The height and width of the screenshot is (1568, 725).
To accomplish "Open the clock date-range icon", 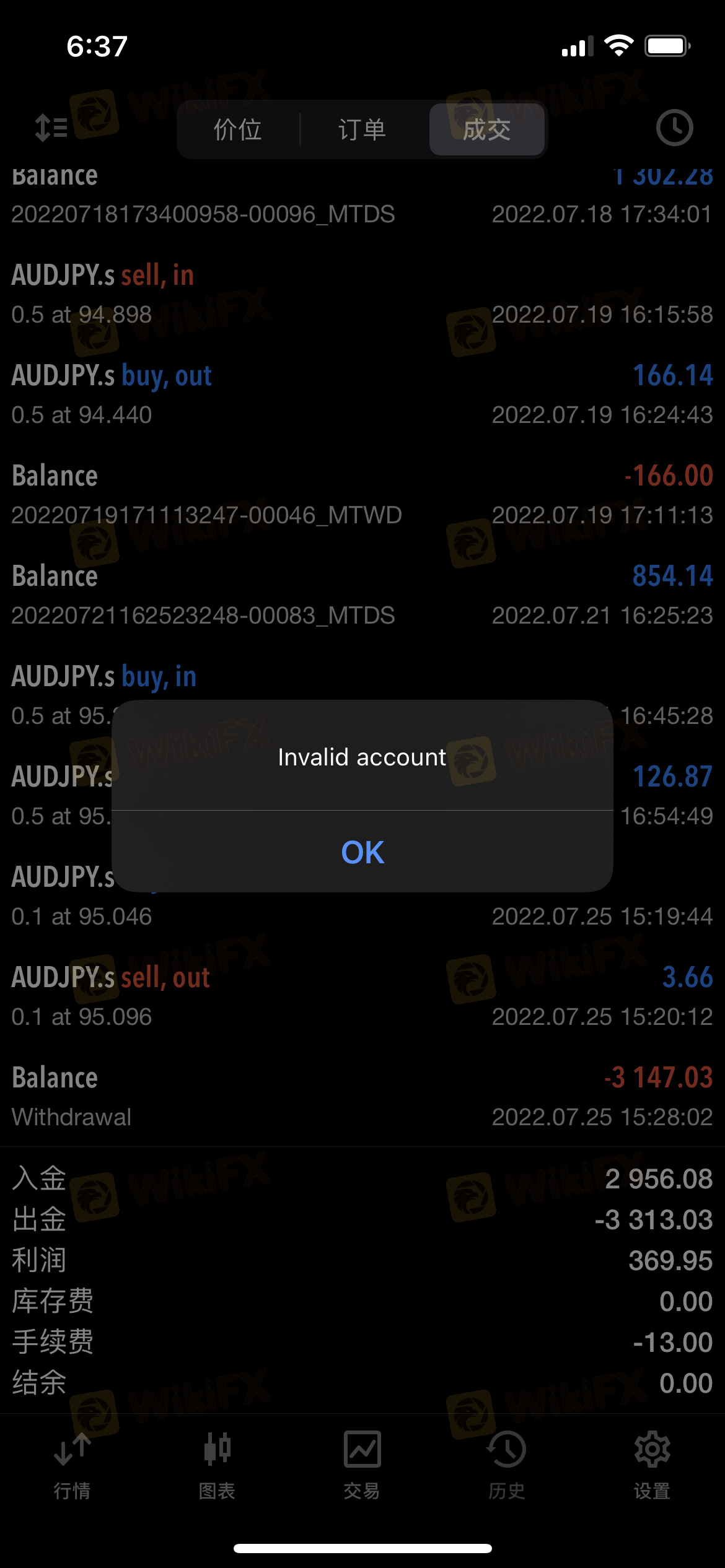I will (674, 128).
